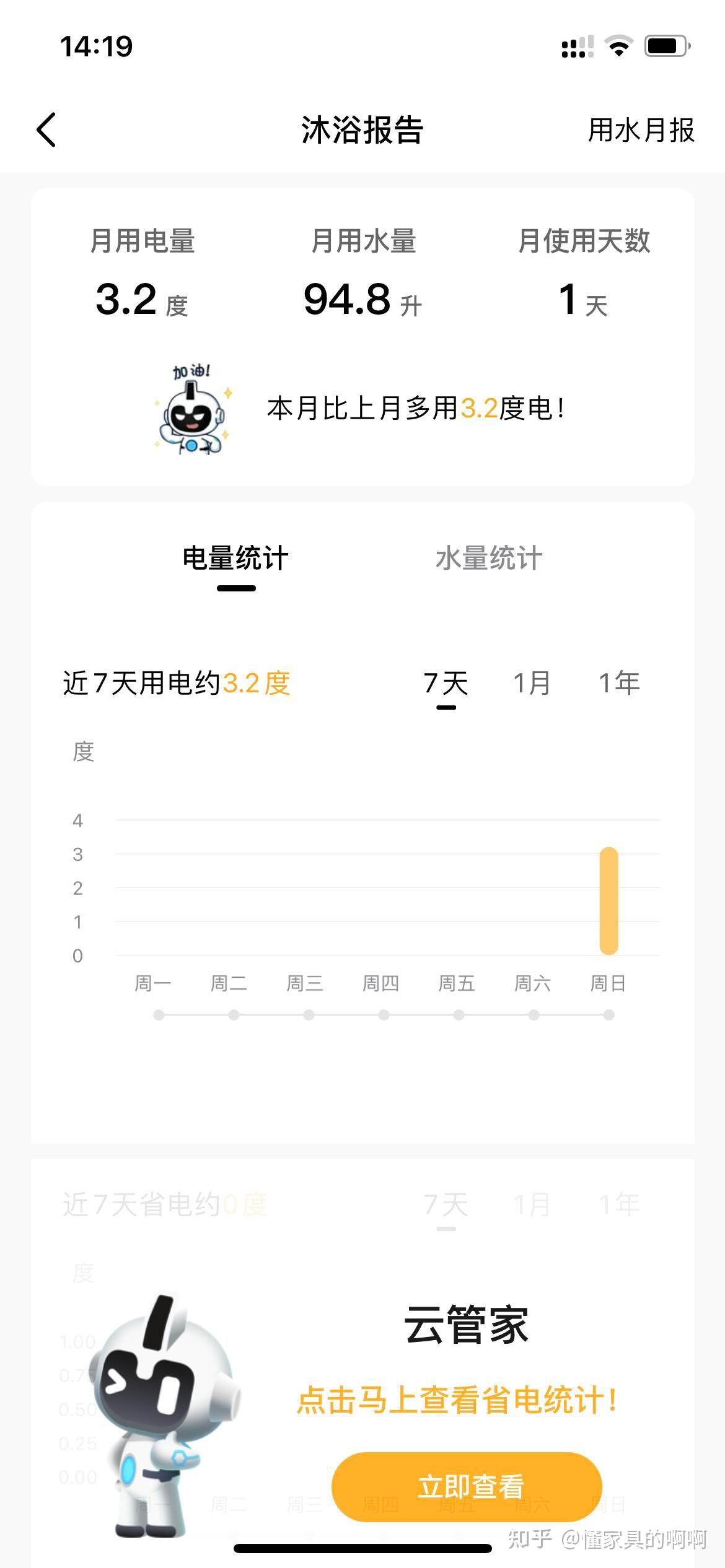
Task: Click the Wi-Fi status icon
Action: 618,45
